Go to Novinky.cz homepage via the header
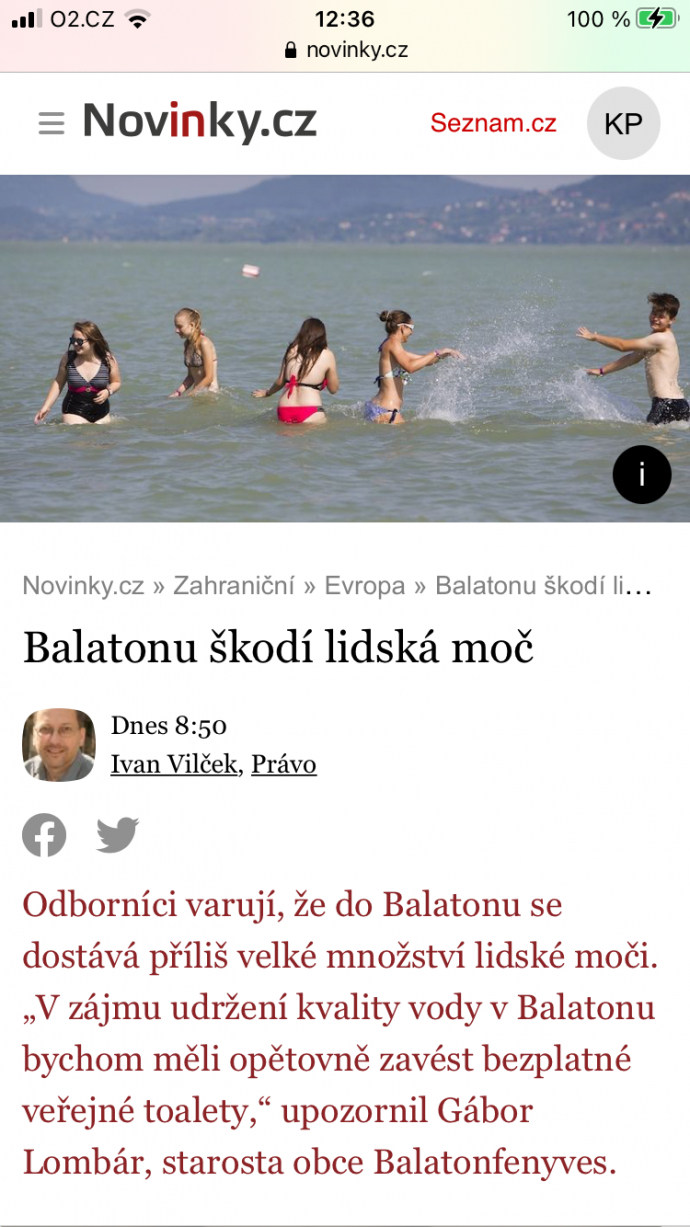This screenshot has width=690, height=1227. pyautogui.click(x=199, y=122)
